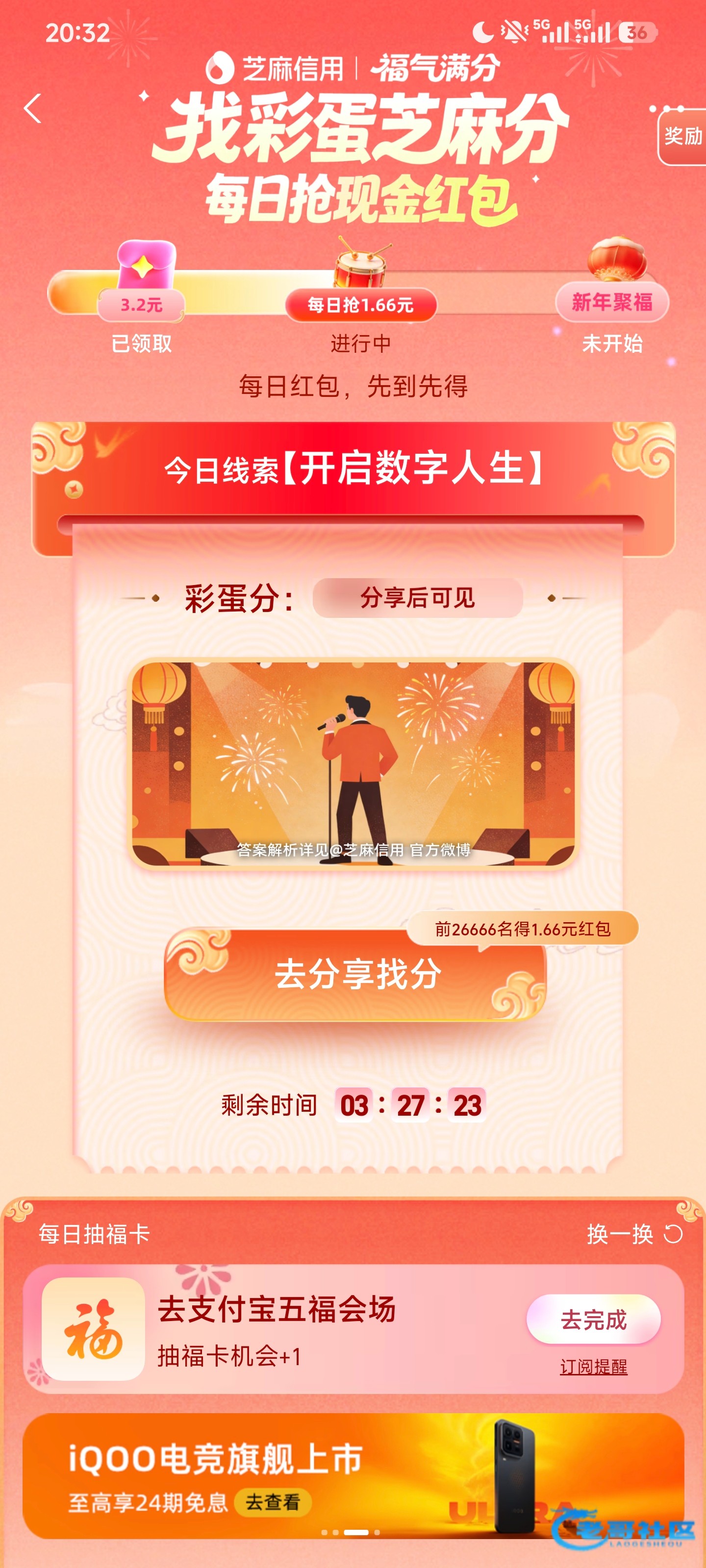The image size is (706, 1568).
Task: Open the 奖励 rewards tab
Action: tap(683, 136)
